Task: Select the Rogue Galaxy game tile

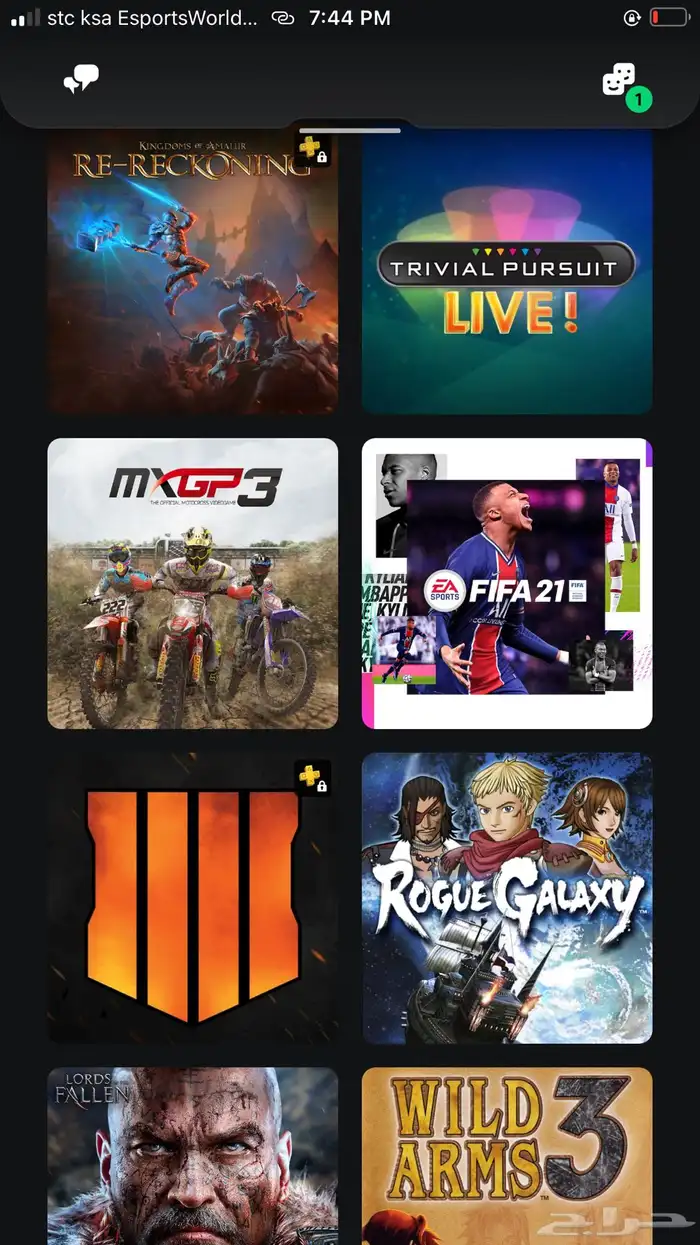Action: coord(506,898)
